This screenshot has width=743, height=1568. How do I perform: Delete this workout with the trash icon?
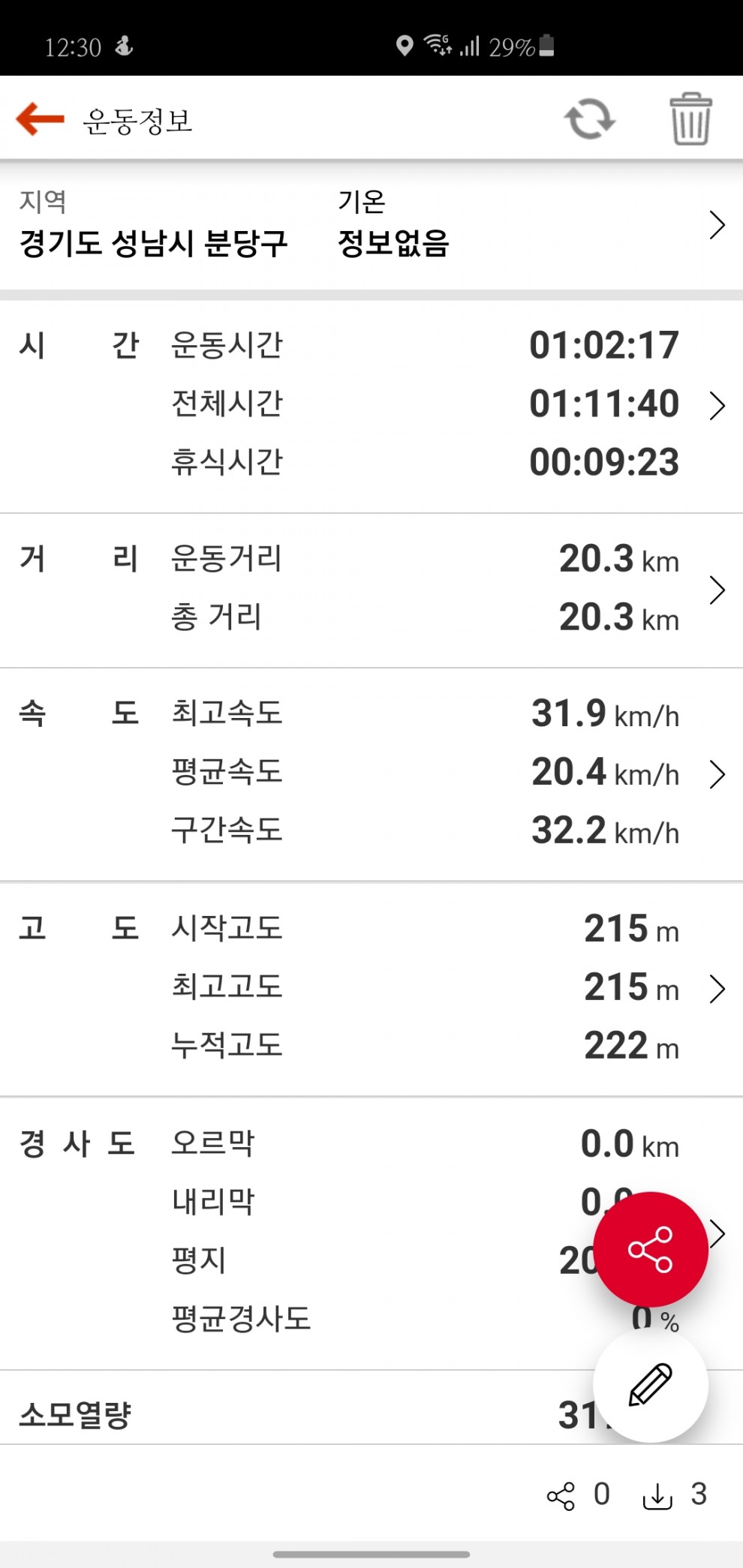point(690,119)
